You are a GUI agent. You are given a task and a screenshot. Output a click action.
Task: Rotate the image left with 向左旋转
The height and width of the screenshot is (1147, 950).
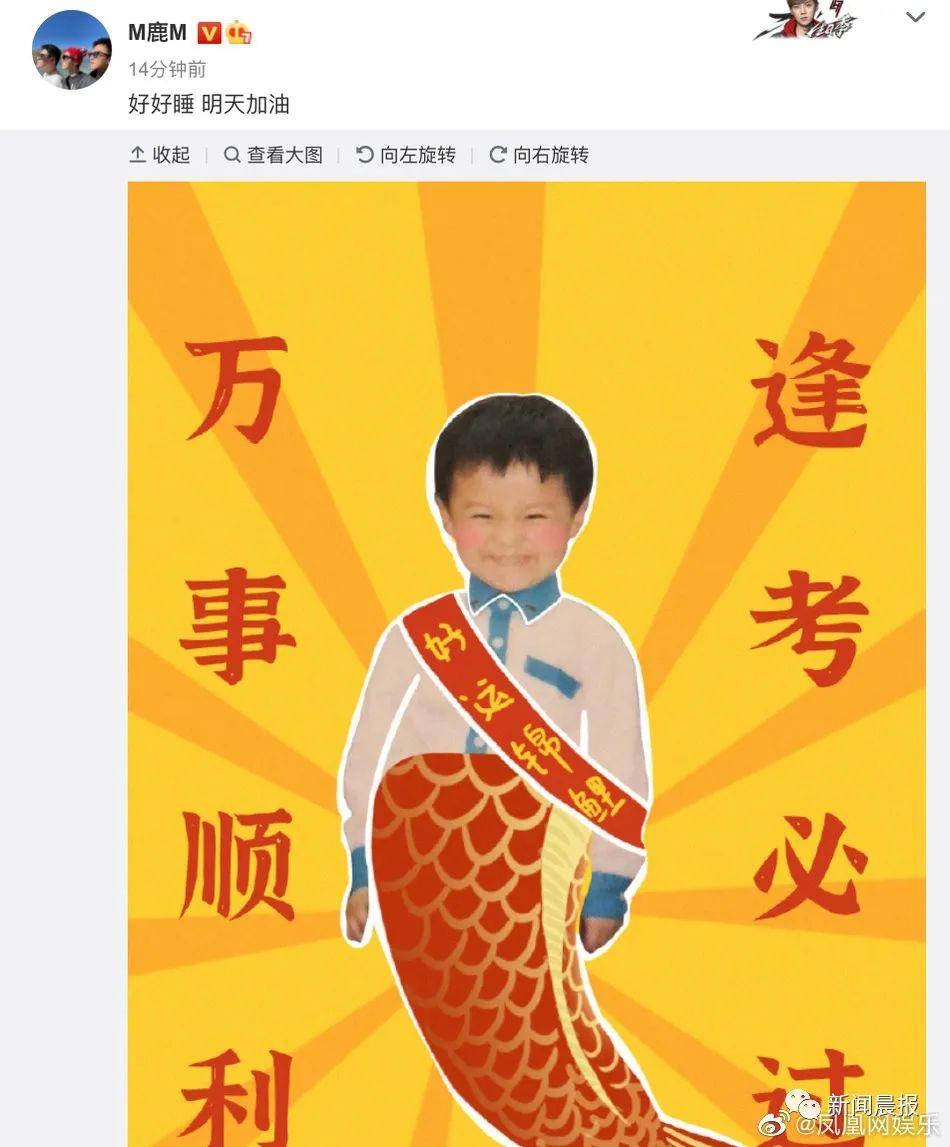click(406, 155)
